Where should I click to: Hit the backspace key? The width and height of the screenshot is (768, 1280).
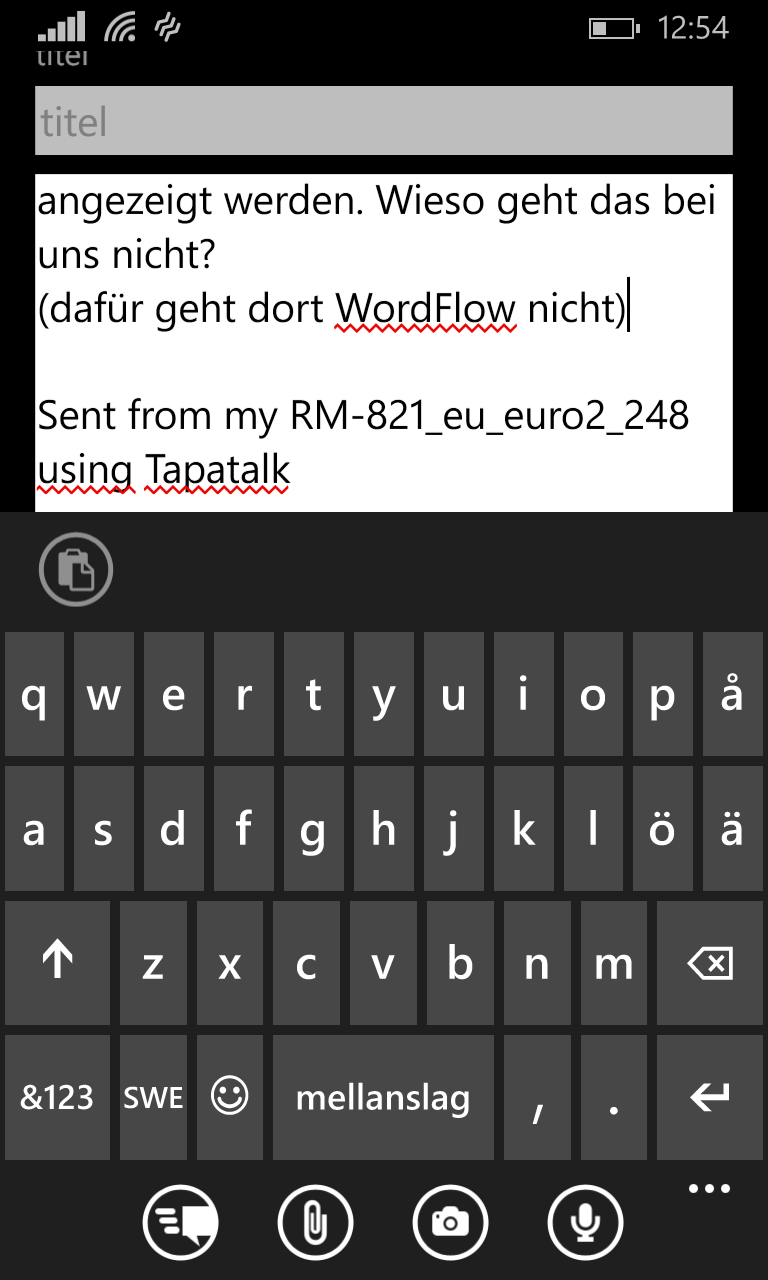[x=709, y=963]
